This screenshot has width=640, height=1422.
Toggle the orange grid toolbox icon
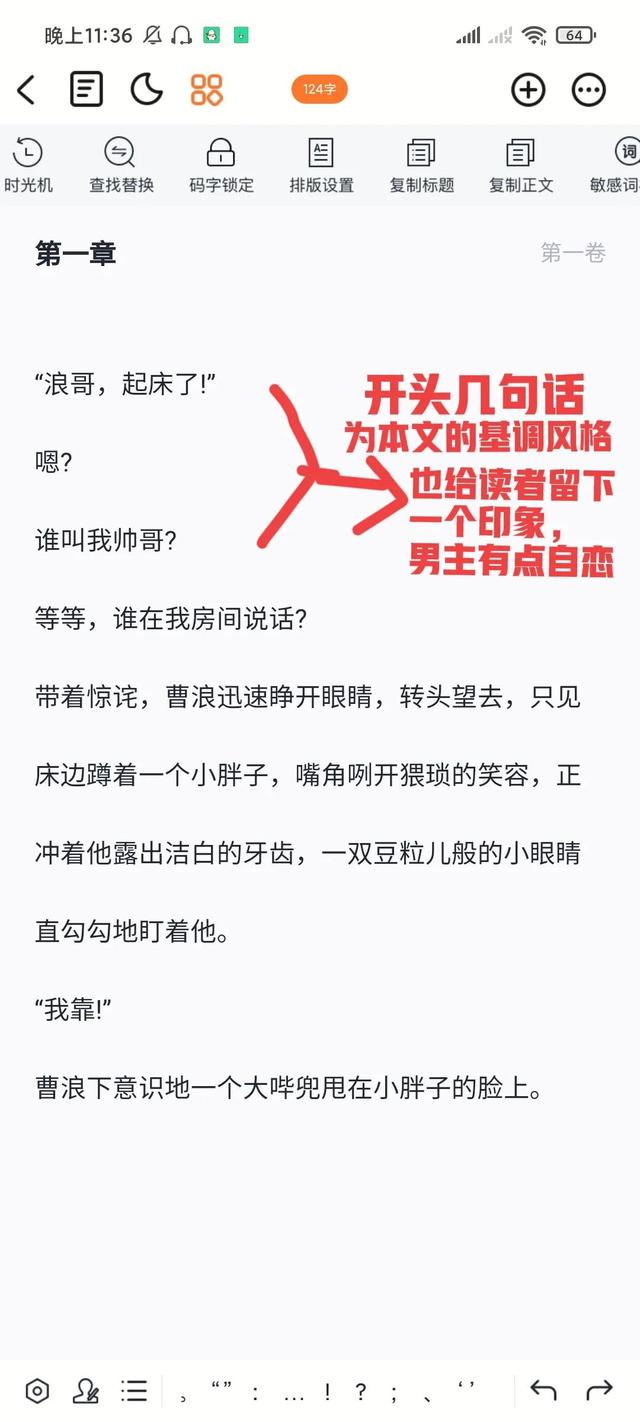point(207,90)
